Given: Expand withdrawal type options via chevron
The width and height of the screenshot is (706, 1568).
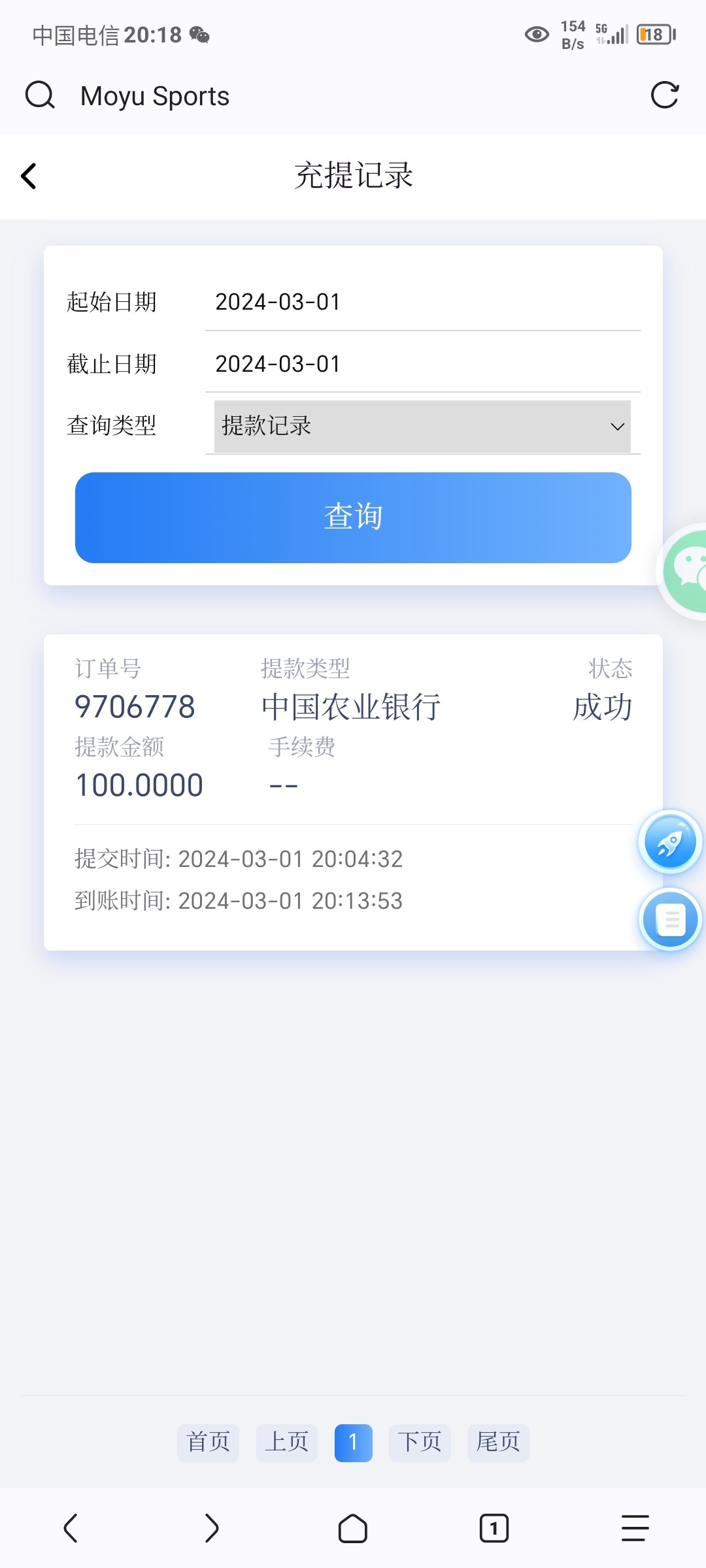Looking at the screenshot, I should (618, 426).
